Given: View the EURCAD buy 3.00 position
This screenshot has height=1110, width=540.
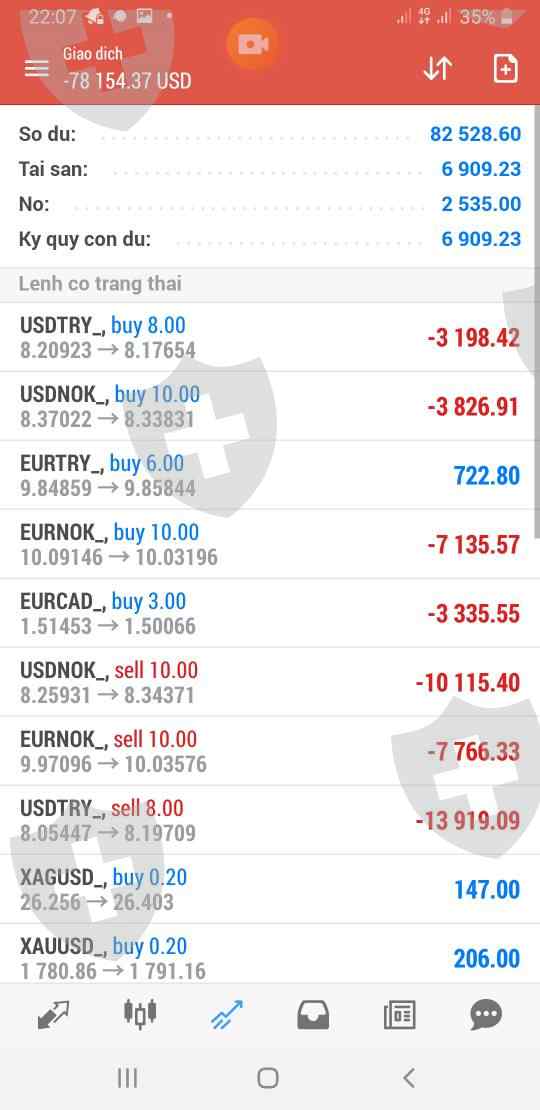Looking at the screenshot, I should click(270, 613).
